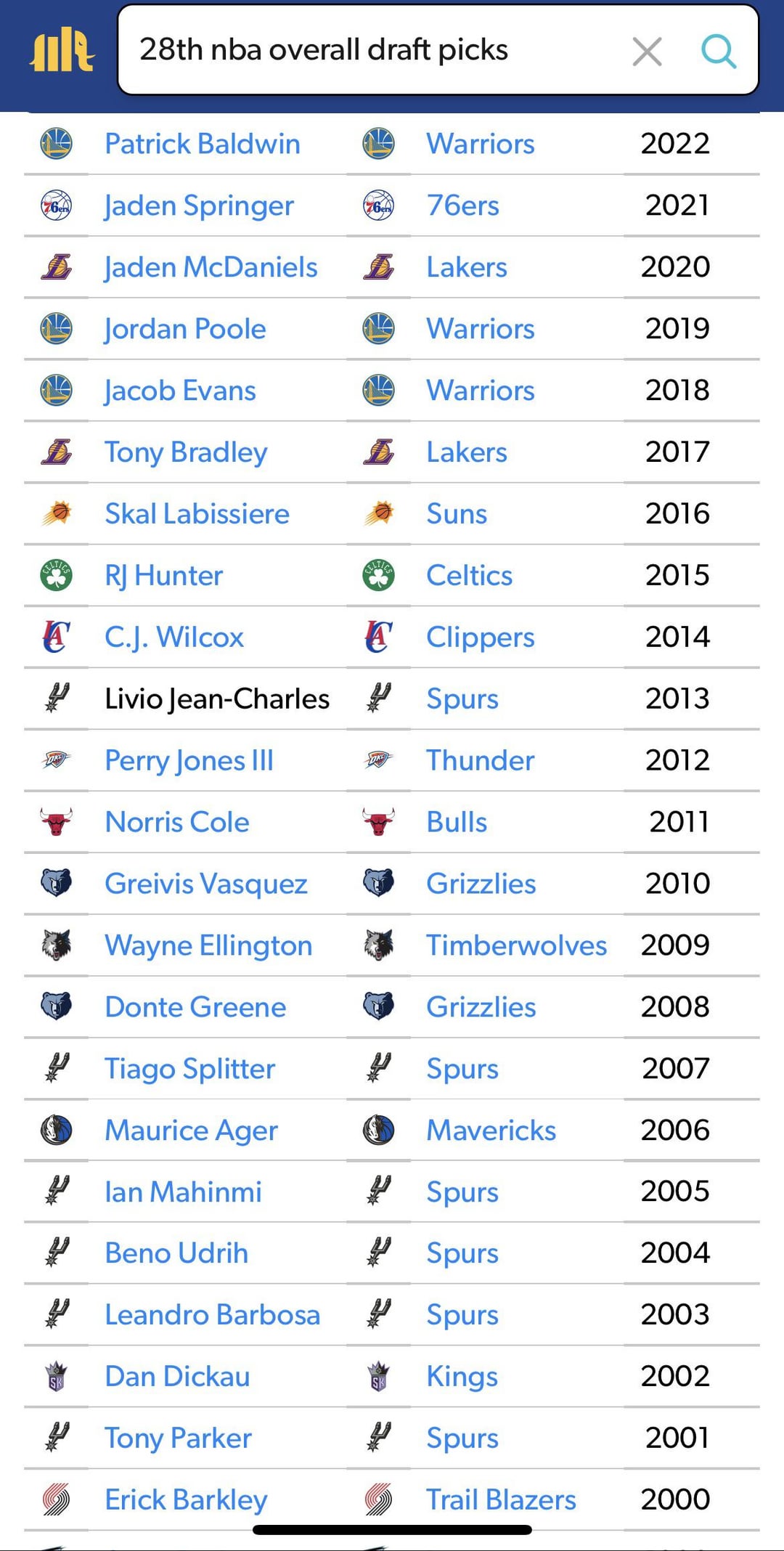
Task: Open the Celtics team page
Action: 469,576
